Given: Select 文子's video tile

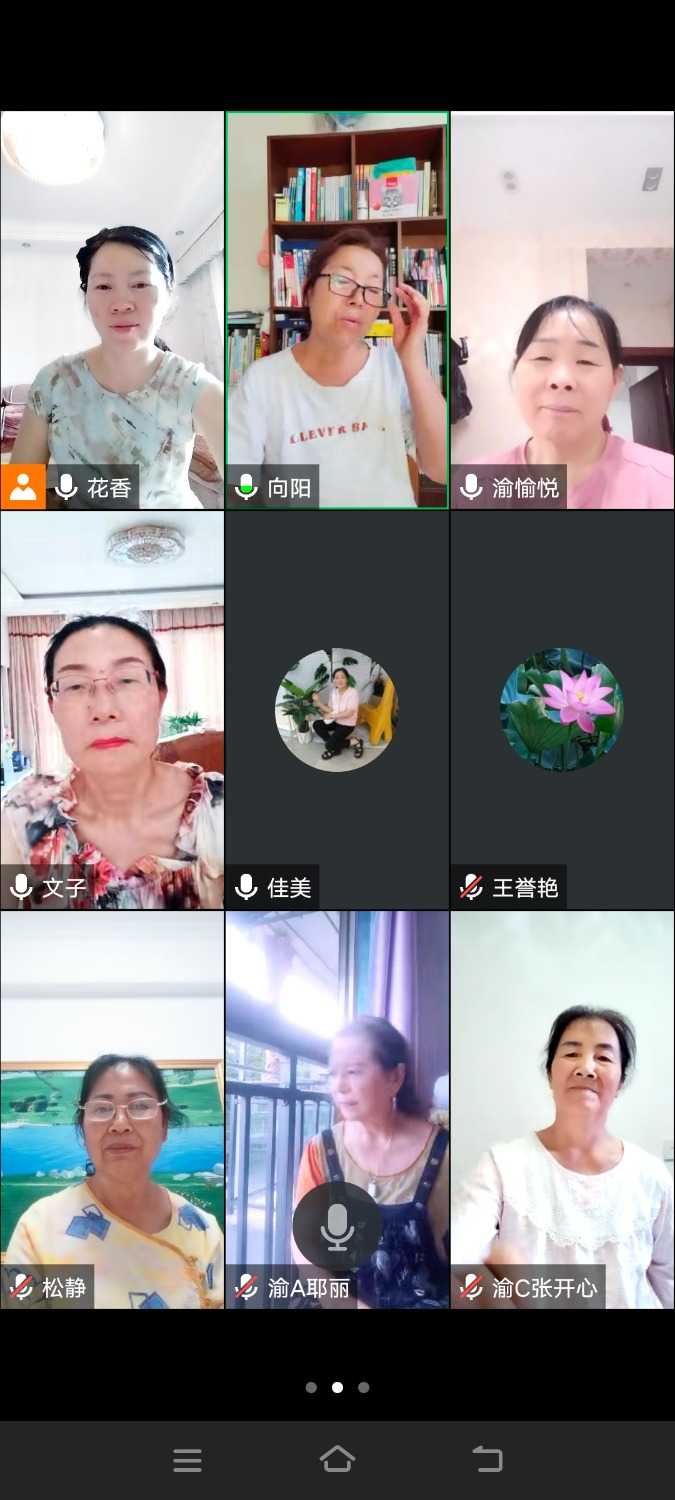Looking at the screenshot, I should (x=112, y=710).
